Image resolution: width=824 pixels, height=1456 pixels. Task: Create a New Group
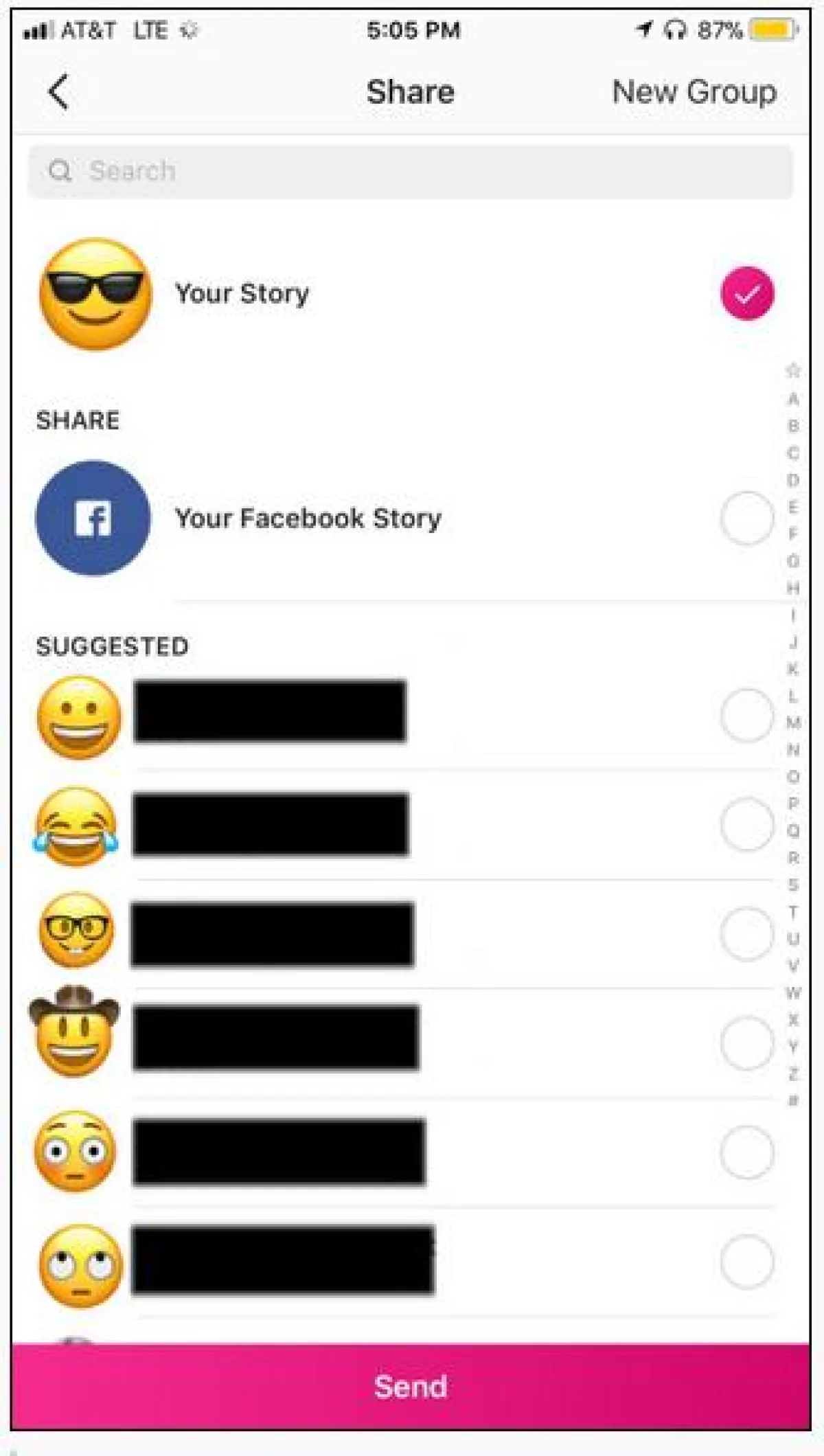click(x=694, y=92)
